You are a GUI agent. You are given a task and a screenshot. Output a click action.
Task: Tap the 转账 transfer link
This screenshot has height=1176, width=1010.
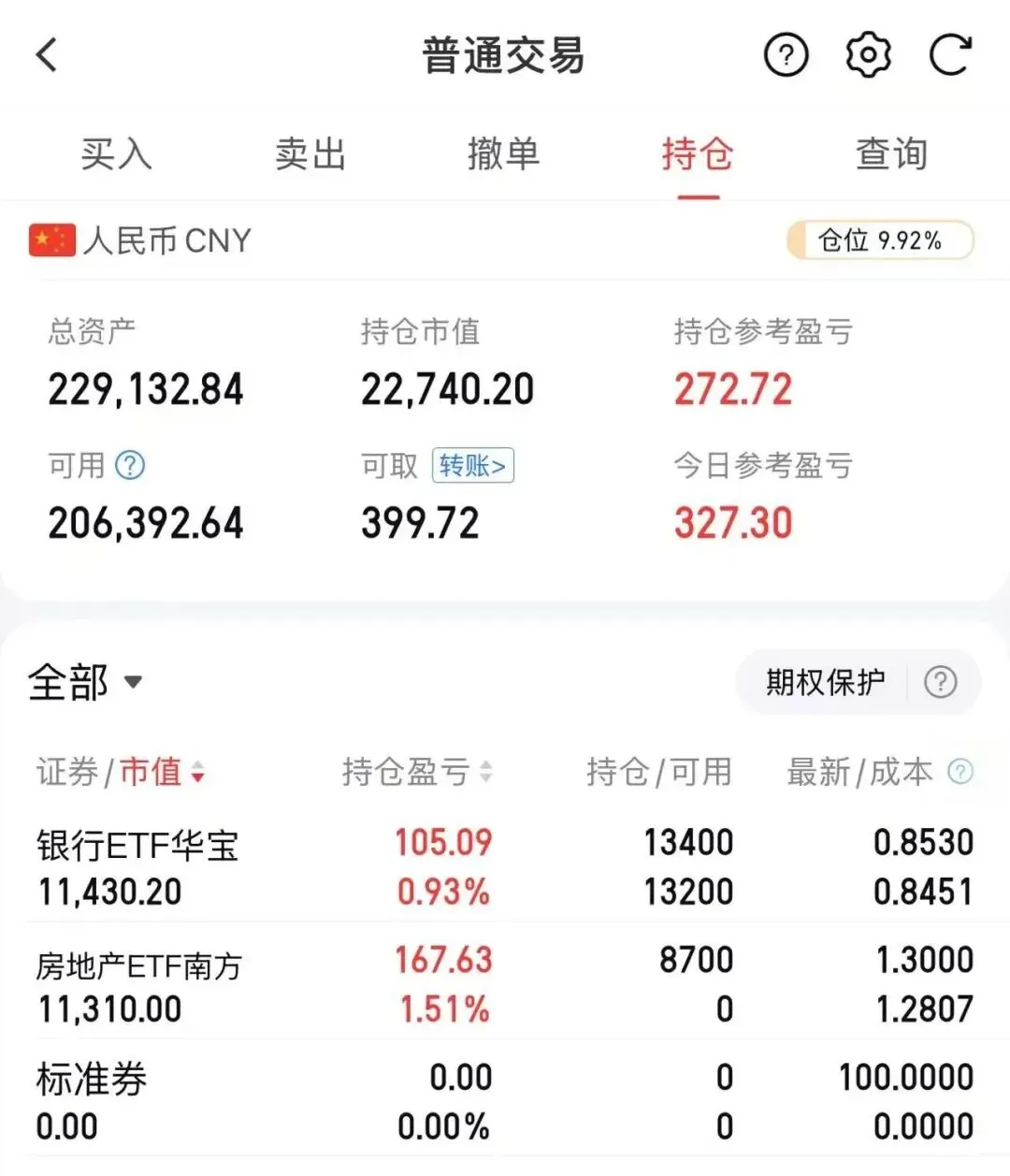473,465
